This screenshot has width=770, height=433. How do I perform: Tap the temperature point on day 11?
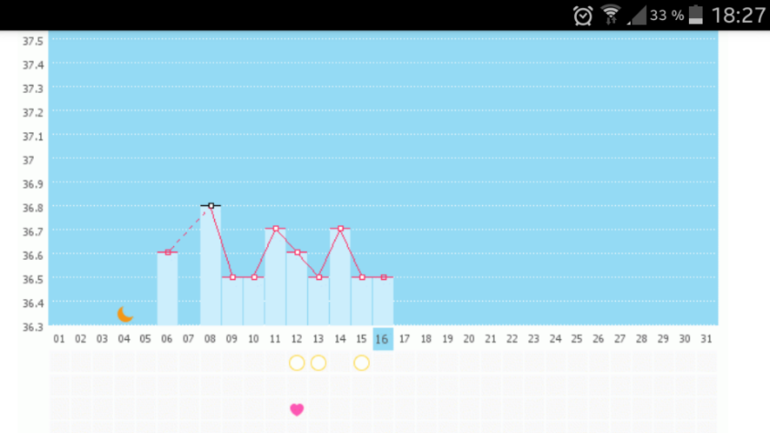point(276,229)
